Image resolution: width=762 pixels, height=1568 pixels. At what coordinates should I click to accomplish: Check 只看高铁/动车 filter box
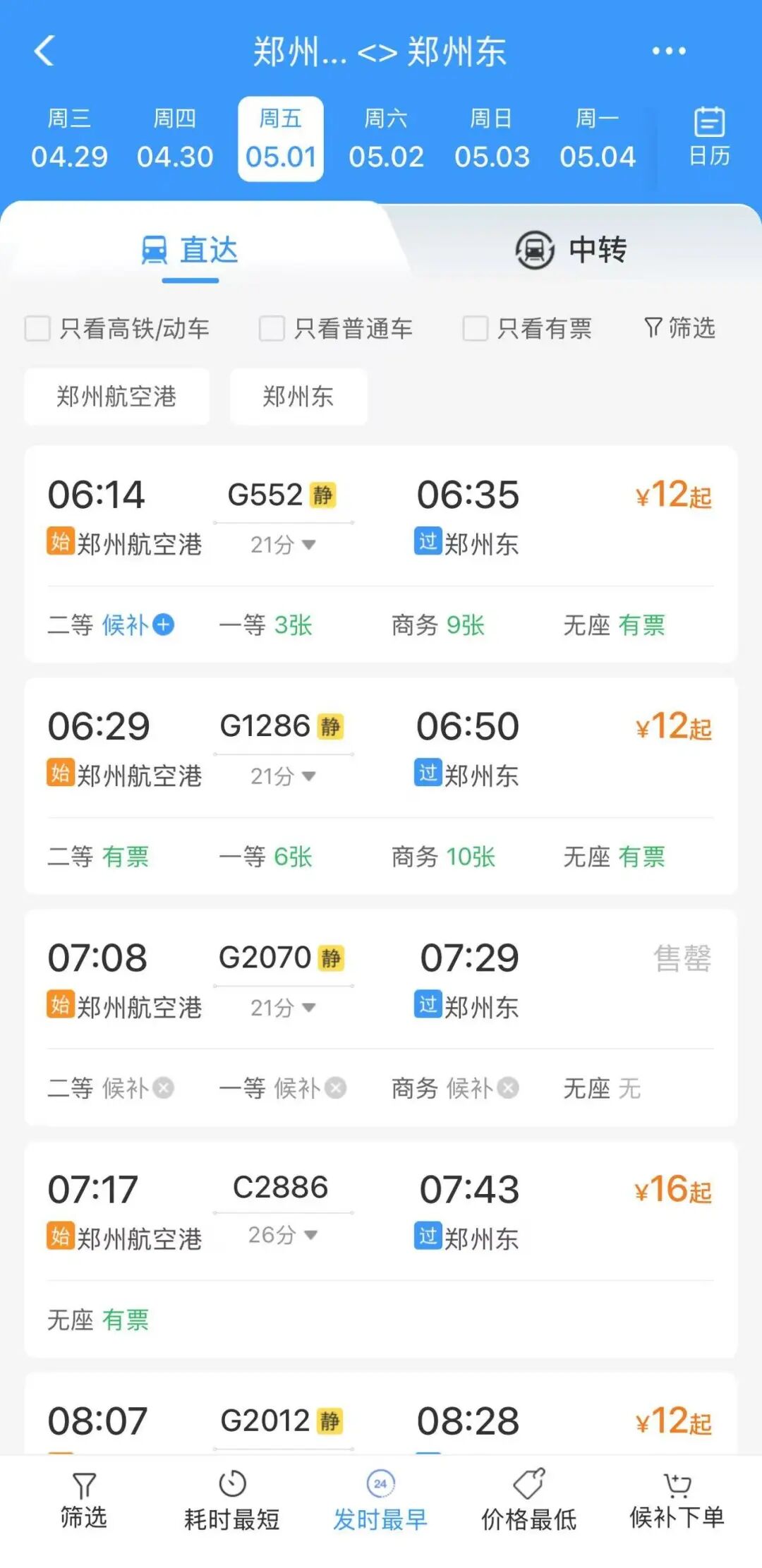tap(38, 329)
